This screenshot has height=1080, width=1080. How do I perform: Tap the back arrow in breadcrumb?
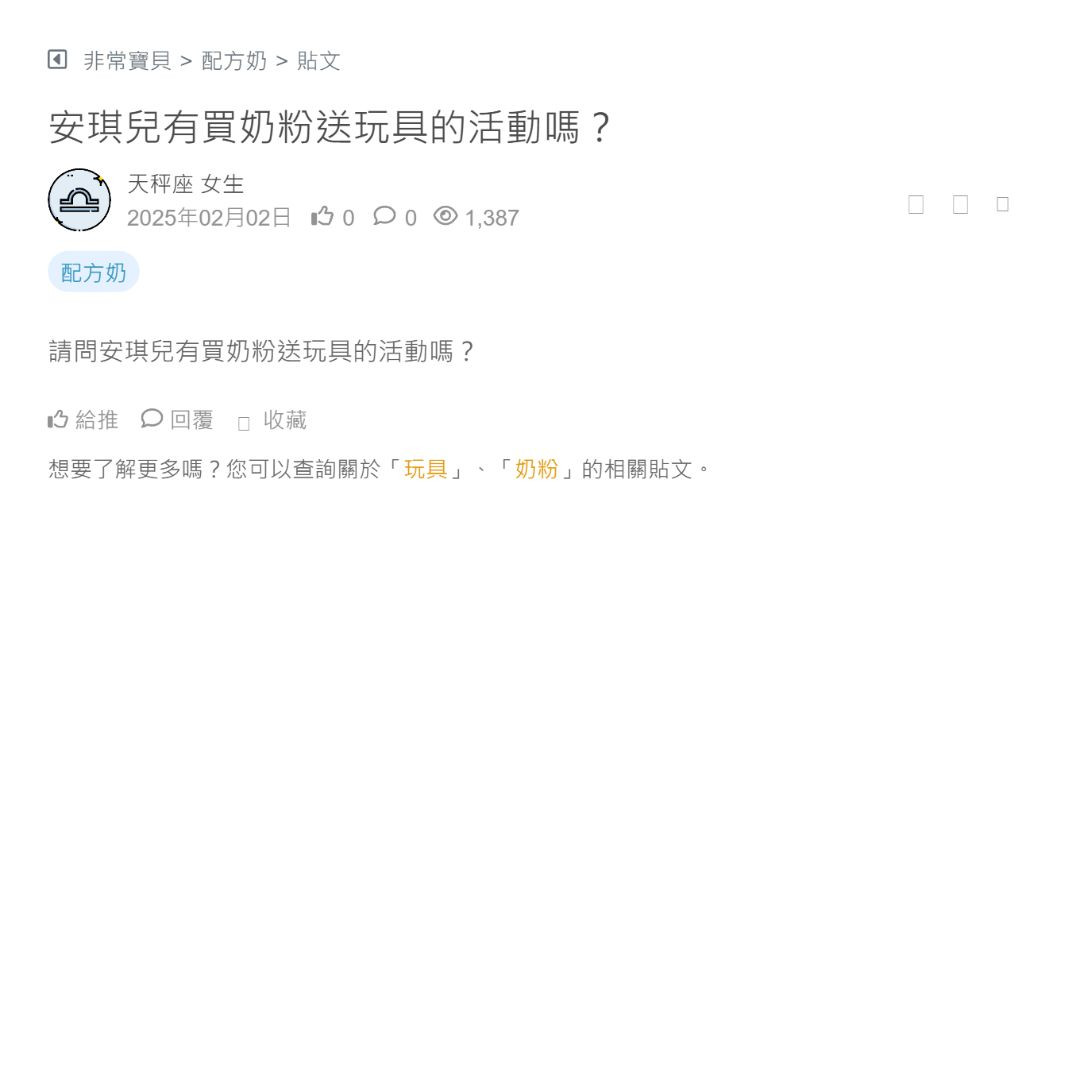pyautogui.click(x=57, y=60)
